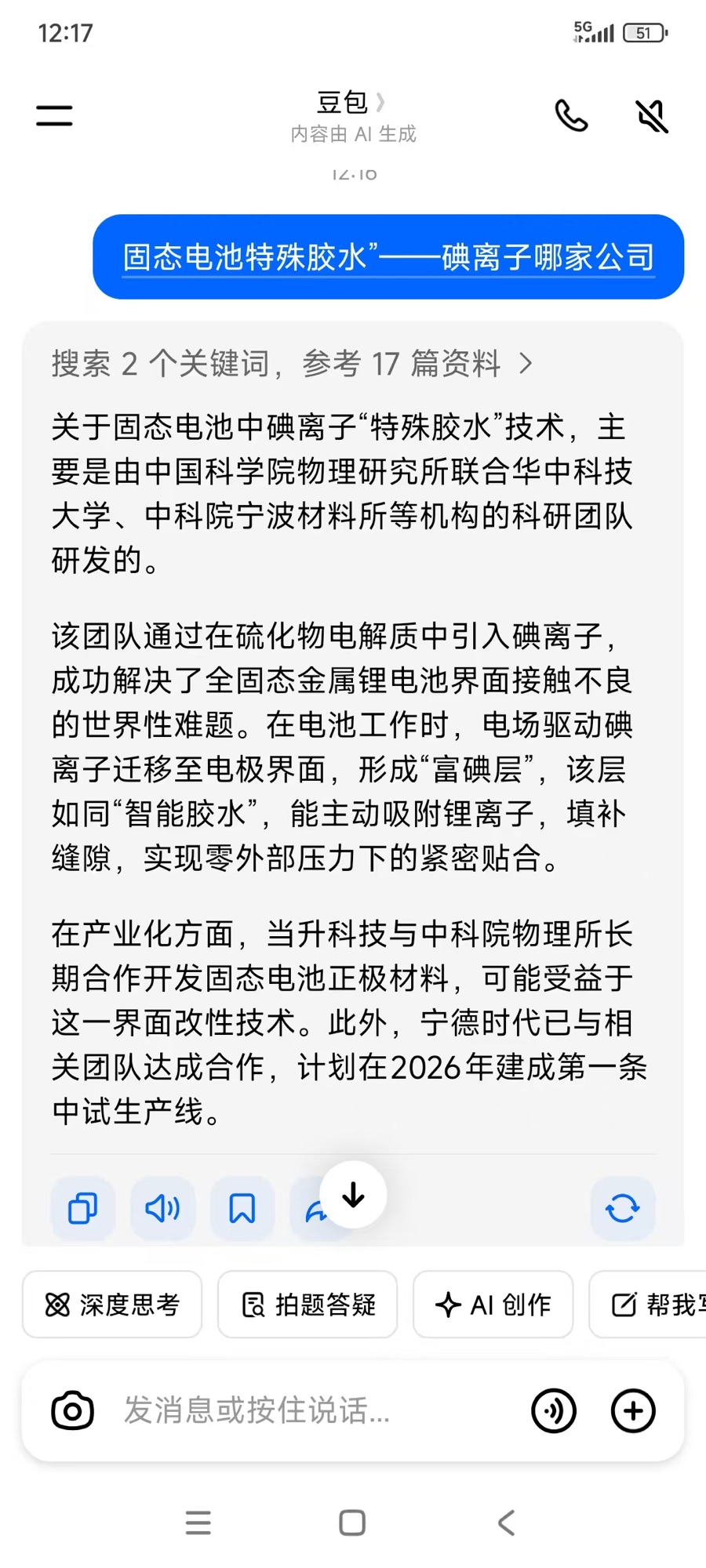
Task: Focus the 发消息或按住说话 message field
Action: (314, 1411)
